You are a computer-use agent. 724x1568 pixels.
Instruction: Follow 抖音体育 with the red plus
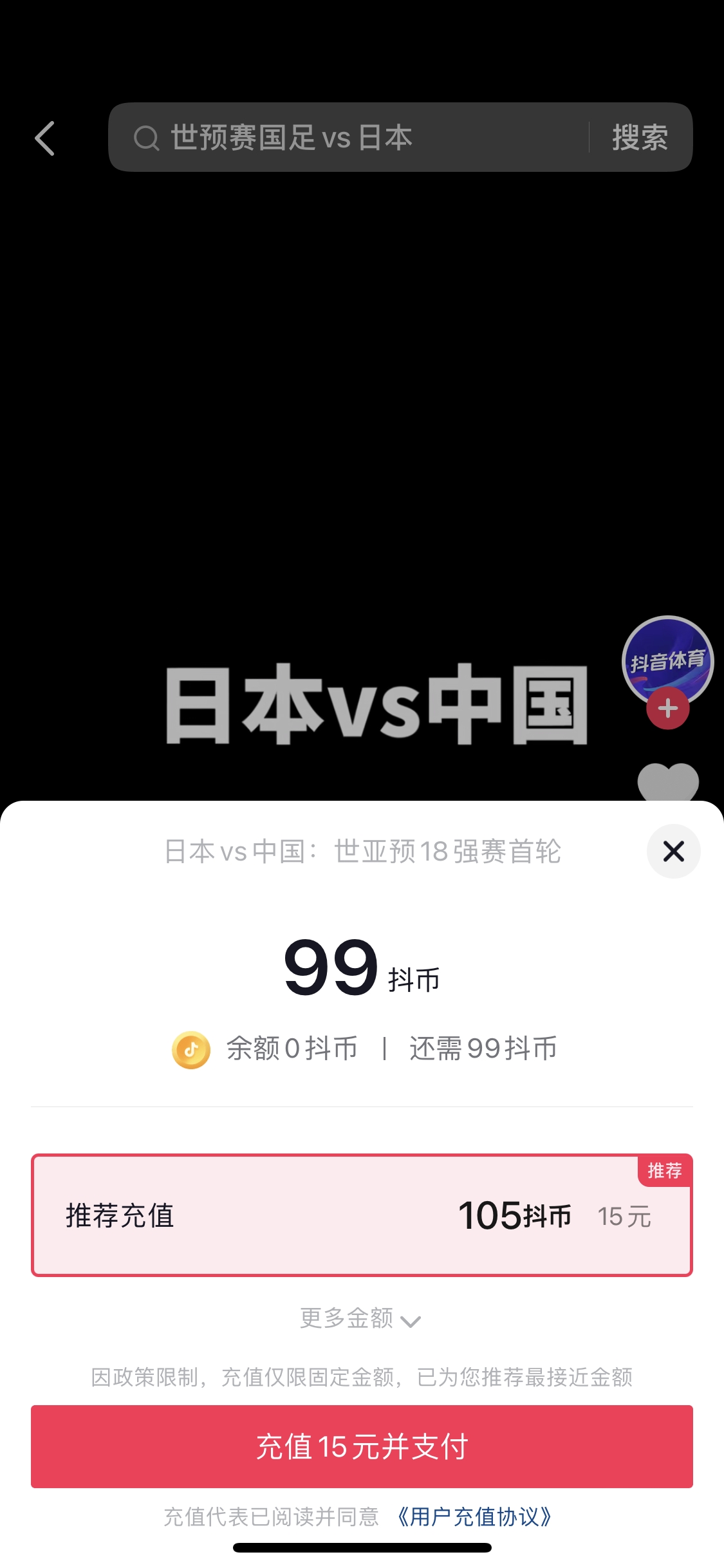(668, 709)
